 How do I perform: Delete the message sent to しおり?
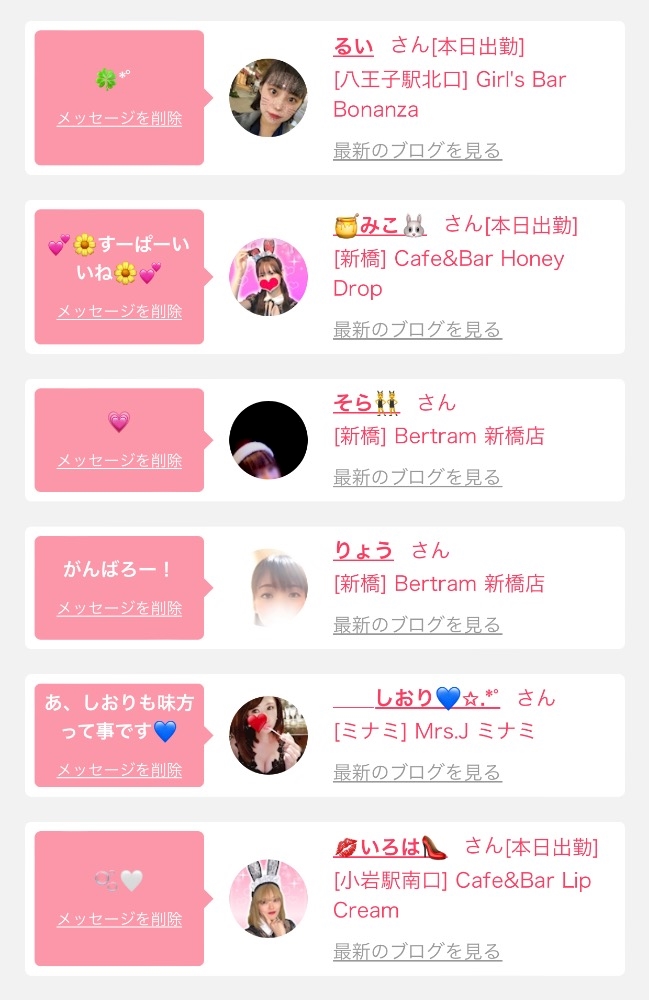click(119, 770)
